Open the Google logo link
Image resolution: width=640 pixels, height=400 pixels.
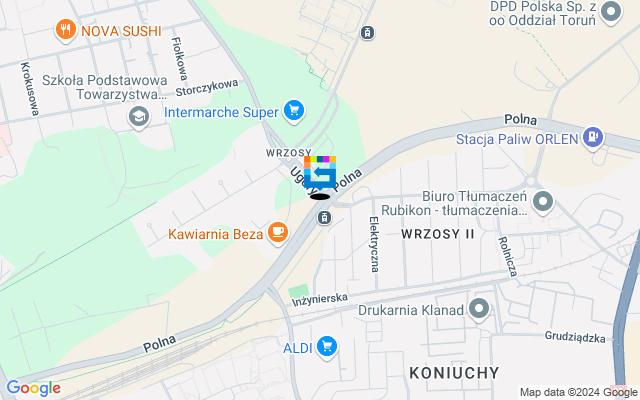[33, 388]
